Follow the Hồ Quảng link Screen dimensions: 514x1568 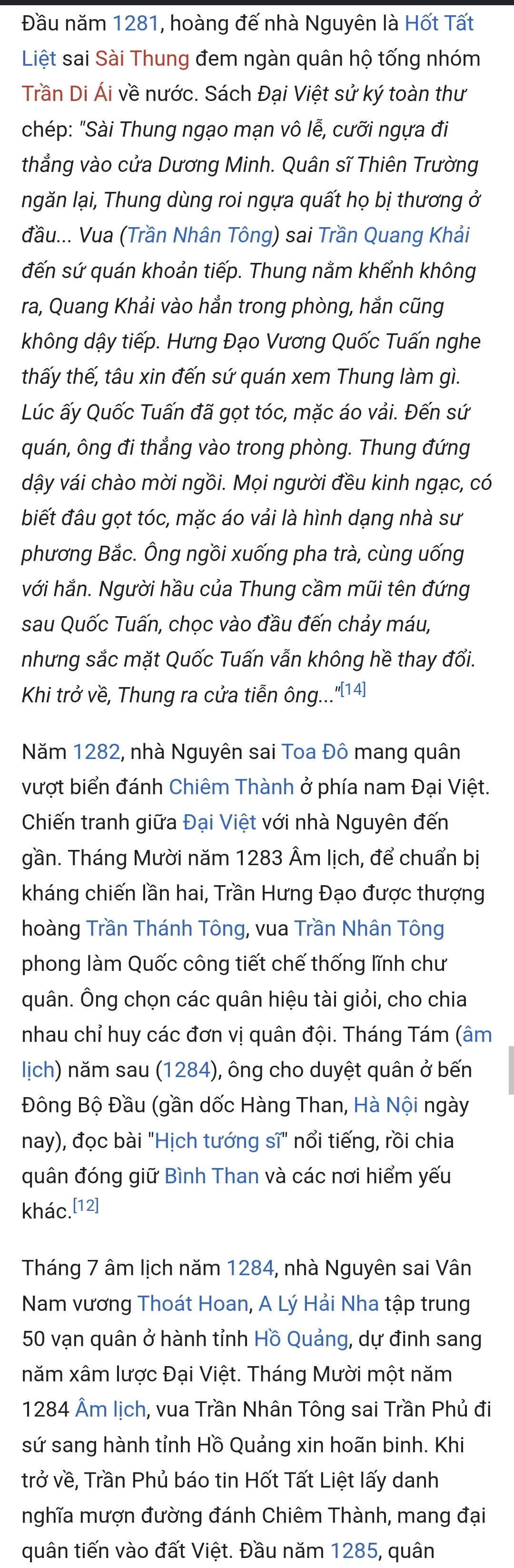pyautogui.click(x=301, y=1338)
